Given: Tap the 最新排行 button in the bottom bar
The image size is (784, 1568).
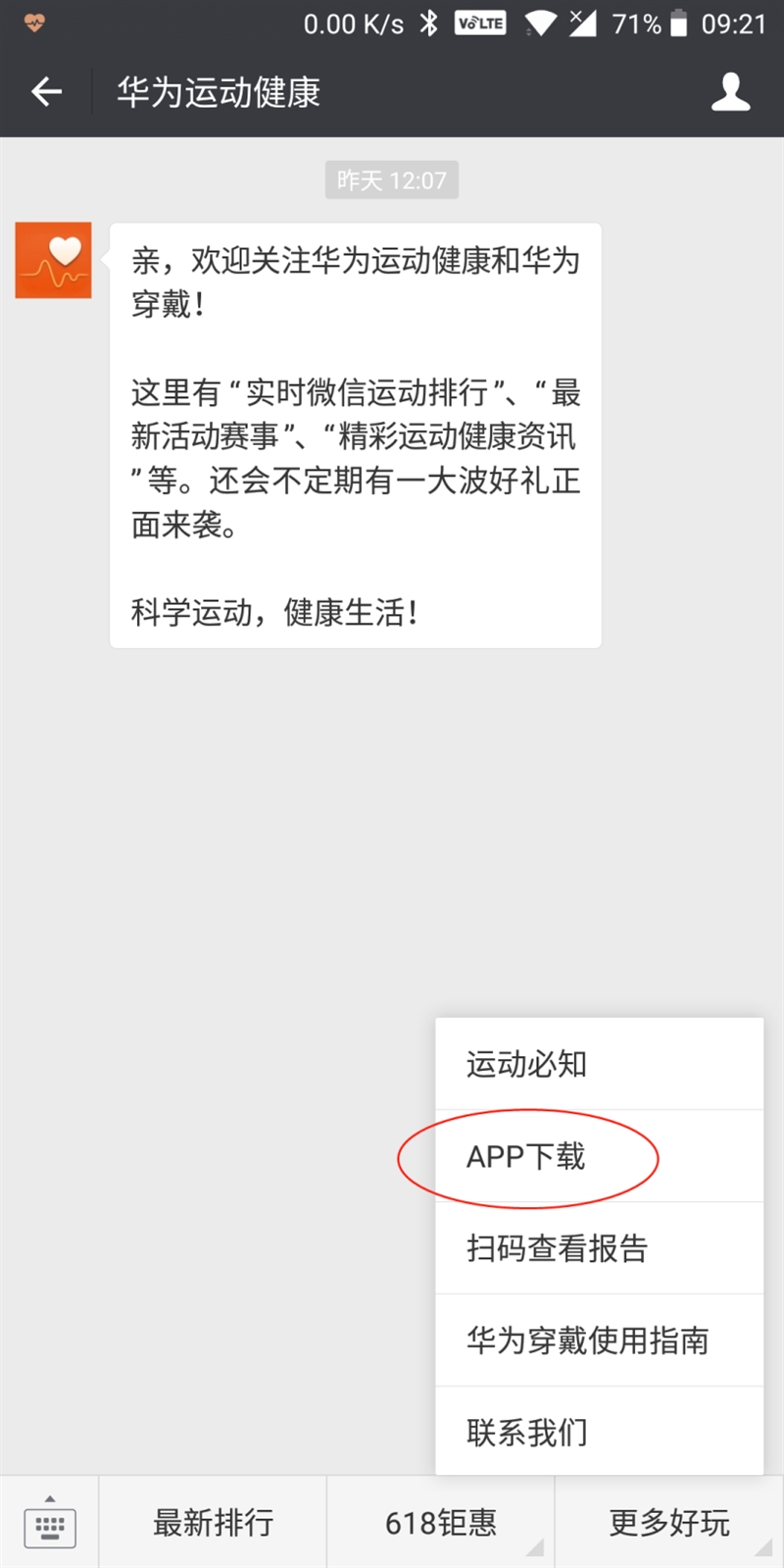Looking at the screenshot, I should pos(212,1522).
